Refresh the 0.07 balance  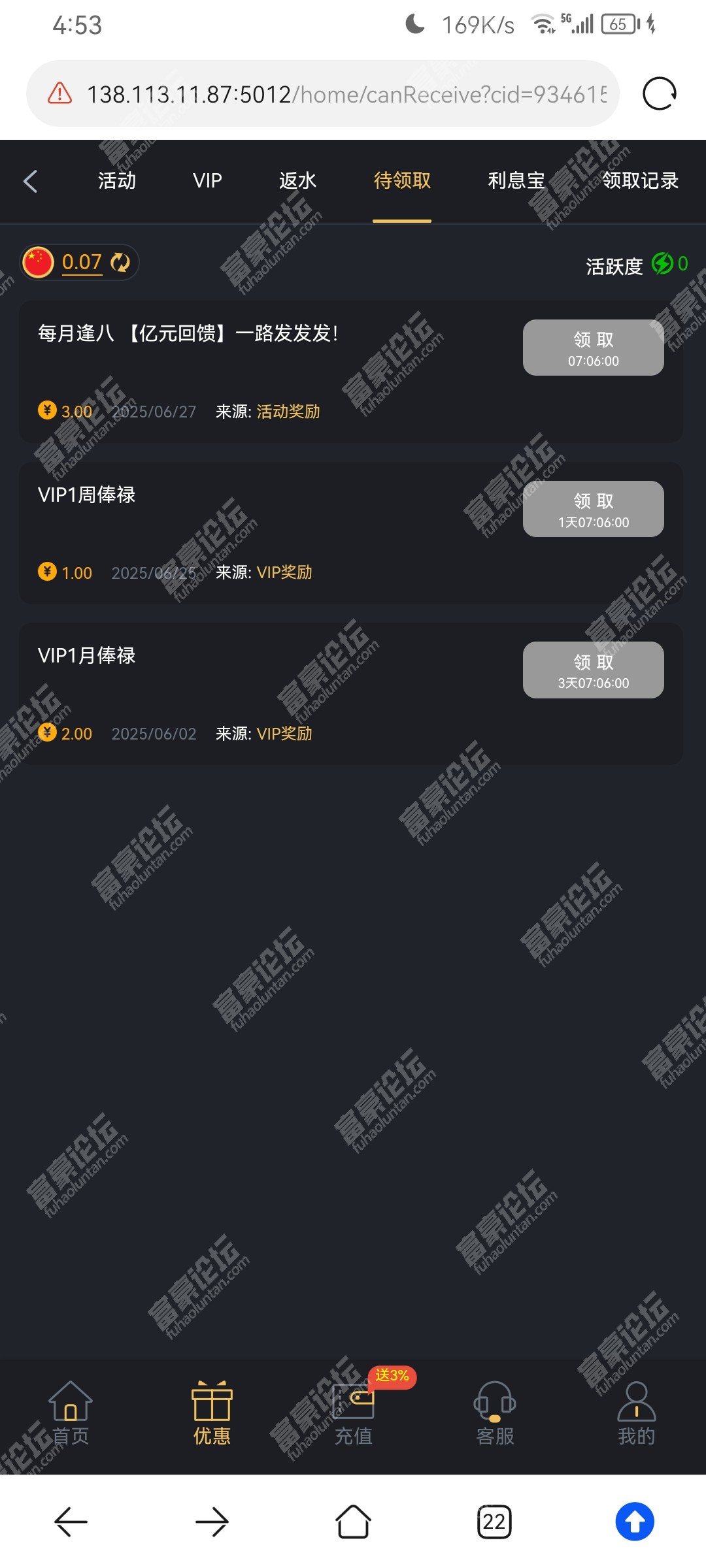coord(120,263)
